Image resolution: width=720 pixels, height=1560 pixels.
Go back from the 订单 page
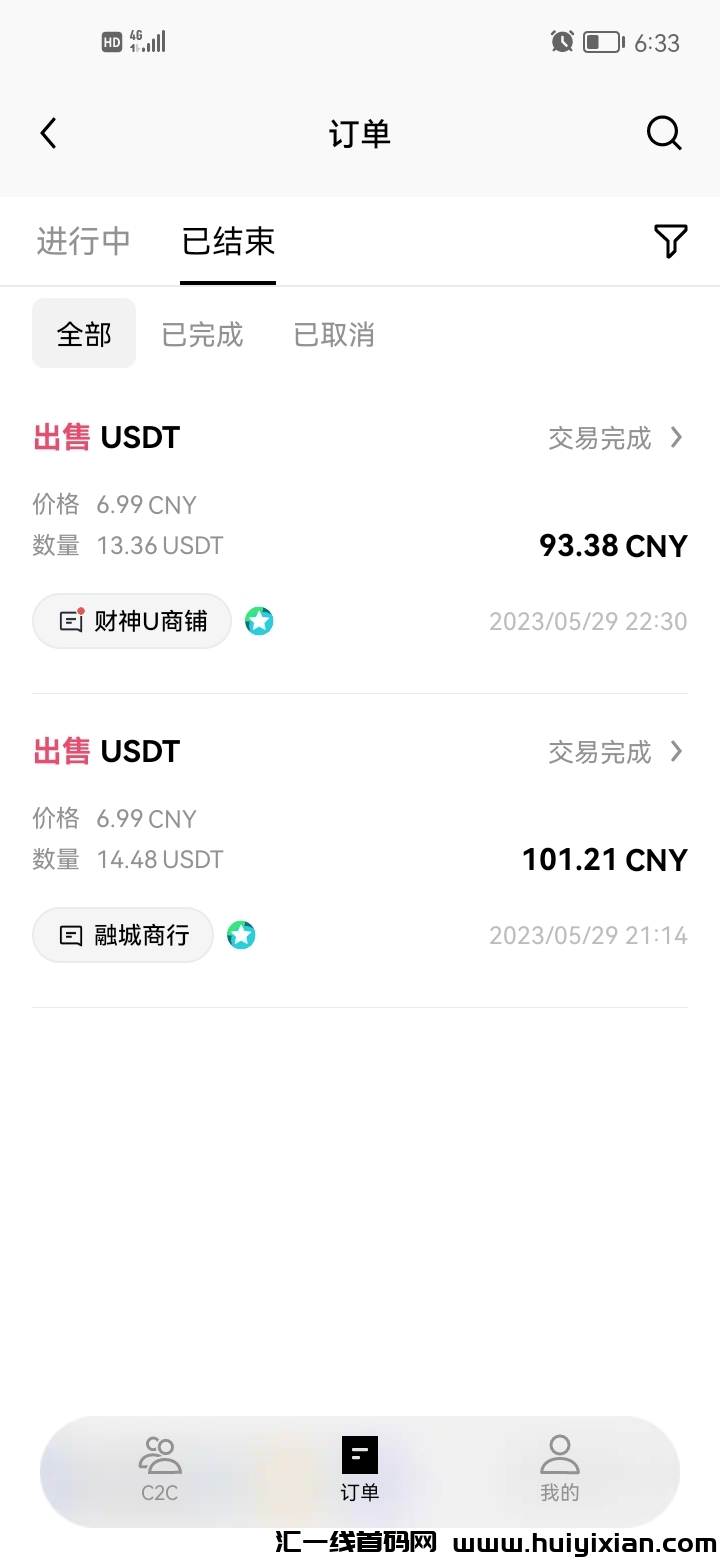[x=48, y=133]
